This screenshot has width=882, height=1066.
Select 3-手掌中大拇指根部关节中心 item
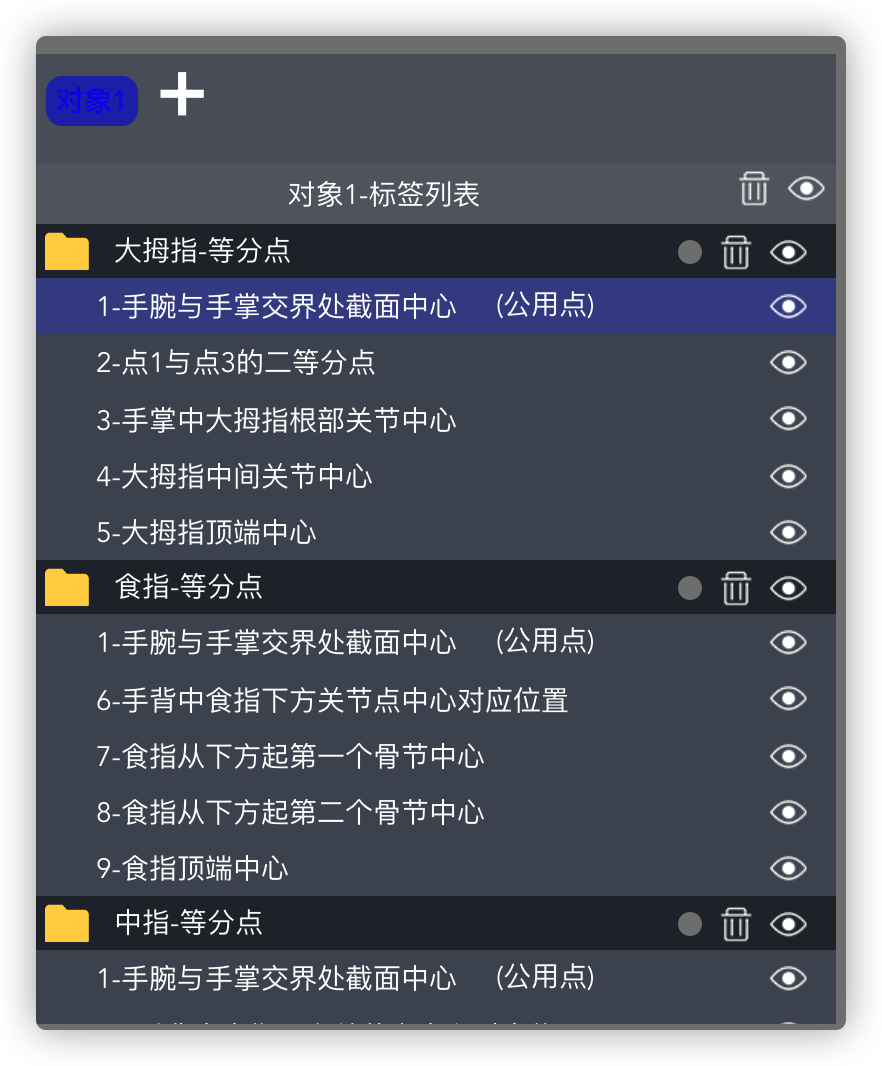point(276,419)
